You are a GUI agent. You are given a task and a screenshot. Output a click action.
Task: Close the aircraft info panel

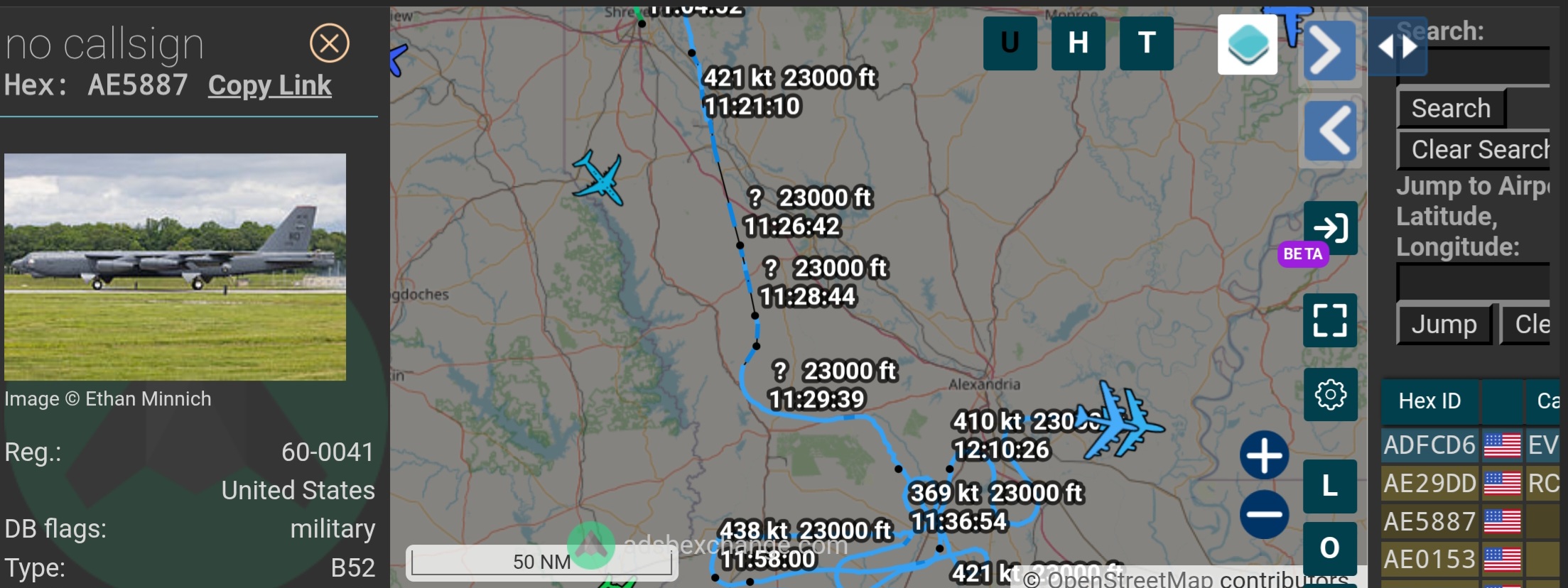point(329,43)
